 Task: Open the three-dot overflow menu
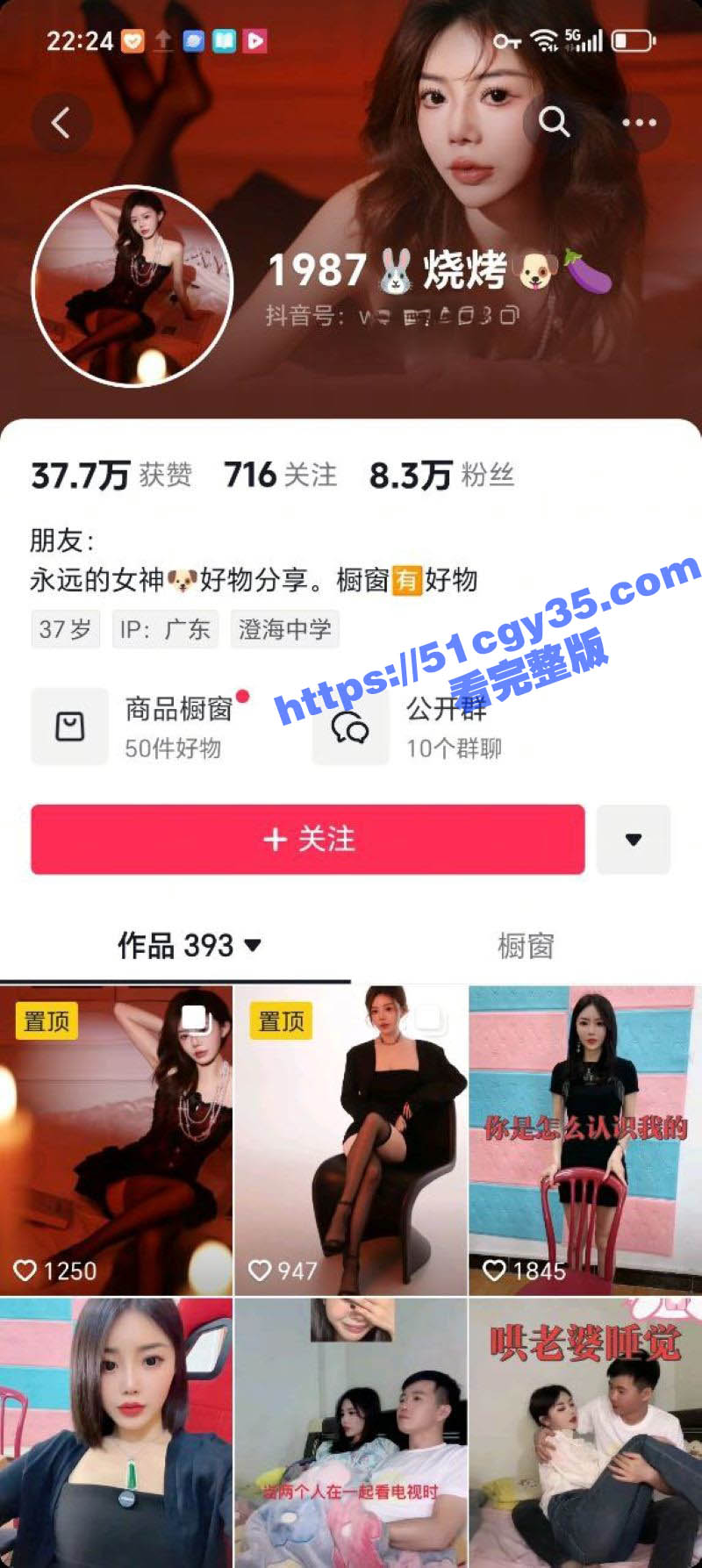point(639,123)
